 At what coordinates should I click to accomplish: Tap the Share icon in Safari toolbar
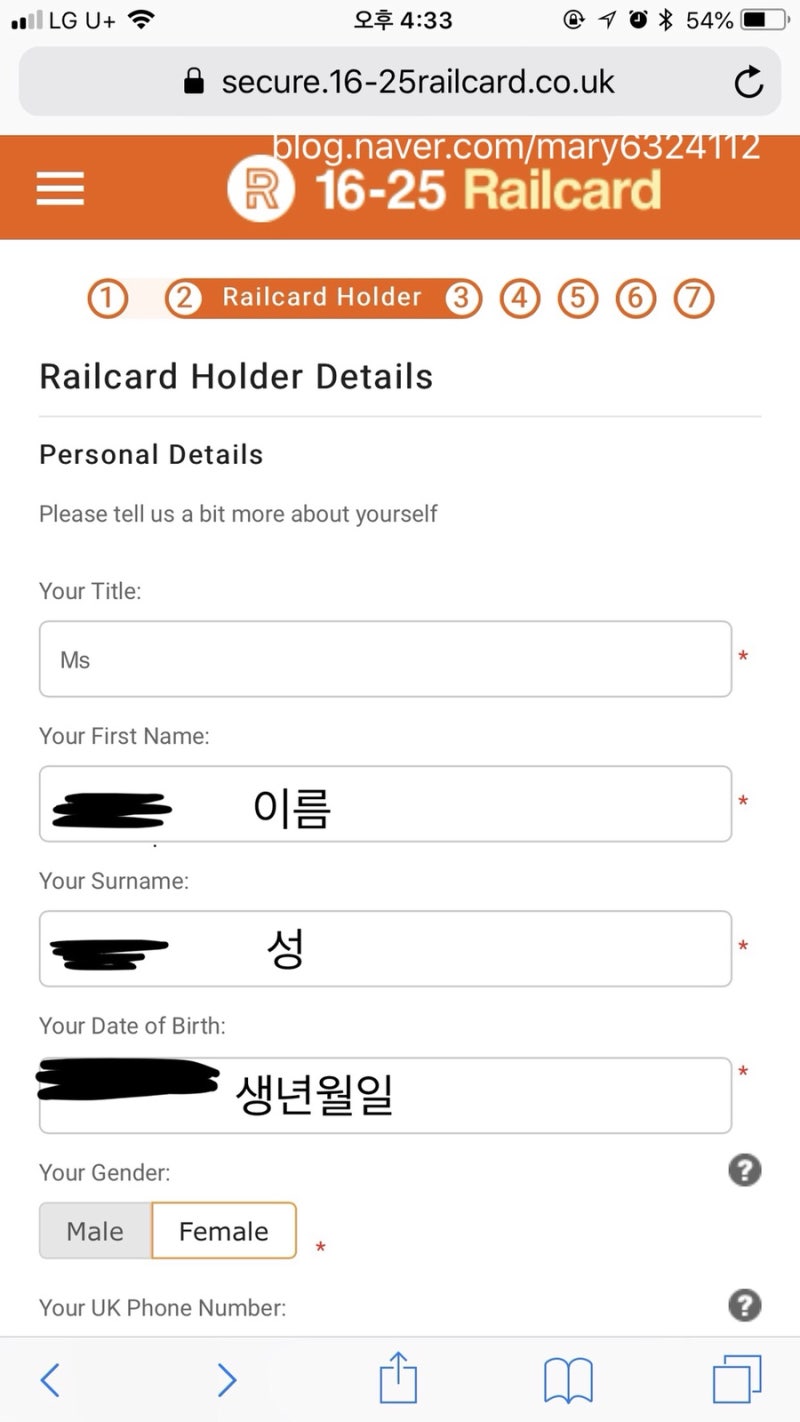click(x=398, y=1378)
